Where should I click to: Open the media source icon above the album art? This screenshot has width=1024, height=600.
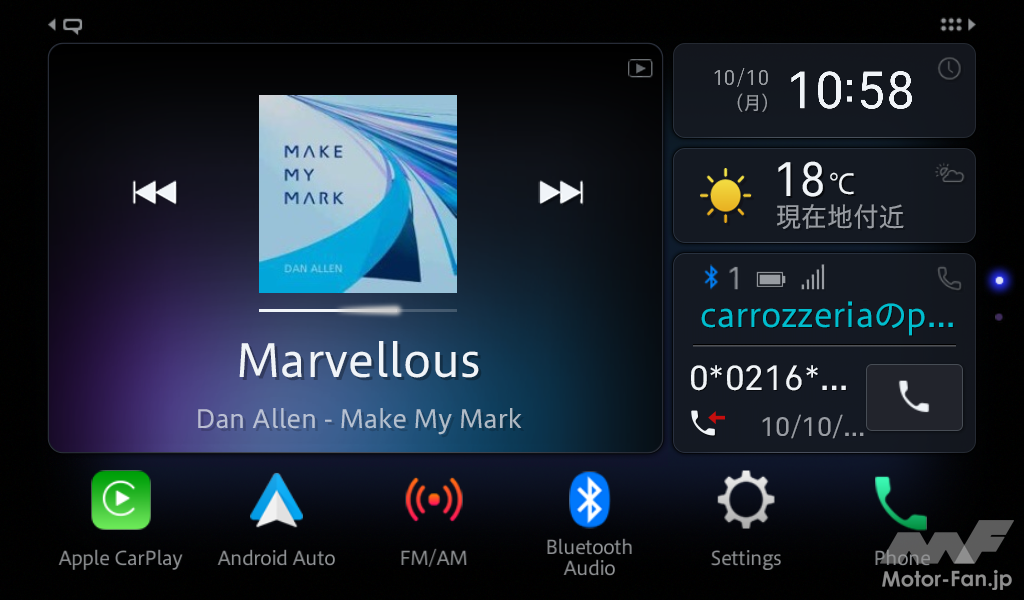pos(640,68)
